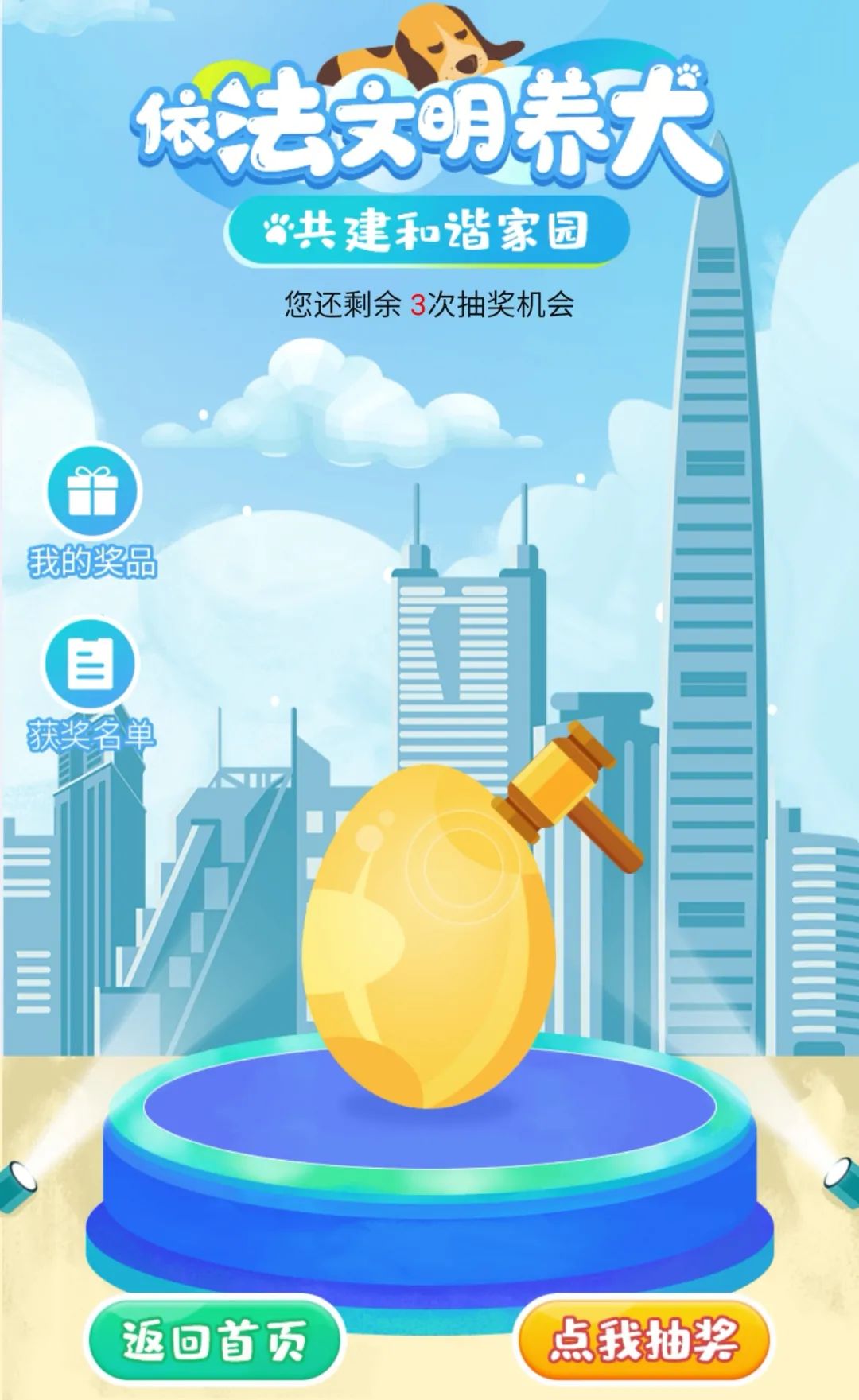This screenshot has height=1400, width=859.
Task: Go back via 返回首页 button
Action: coord(214,1340)
